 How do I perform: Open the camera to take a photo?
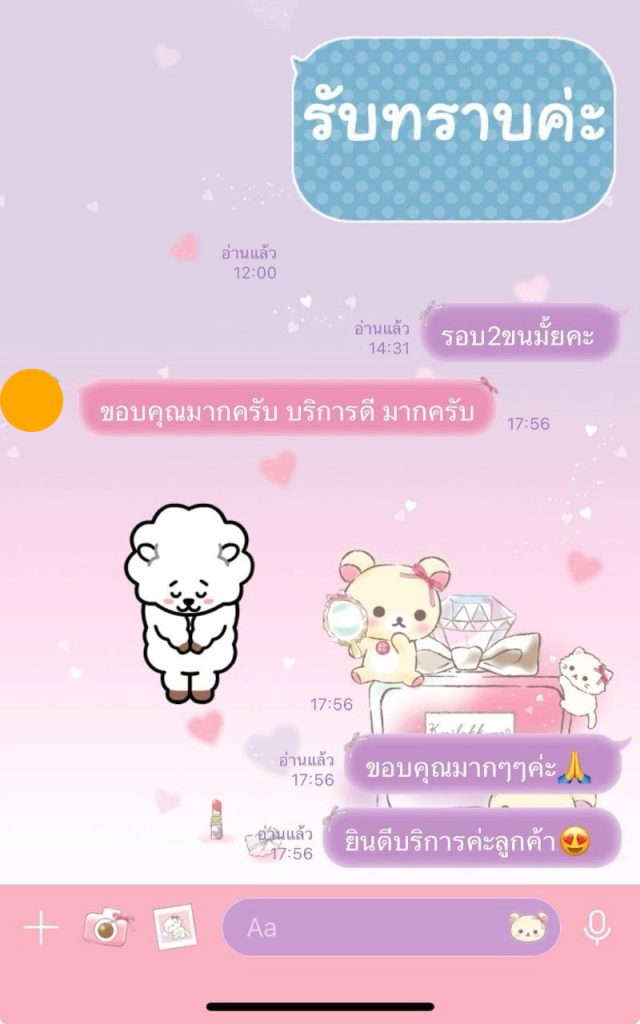[x=106, y=928]
